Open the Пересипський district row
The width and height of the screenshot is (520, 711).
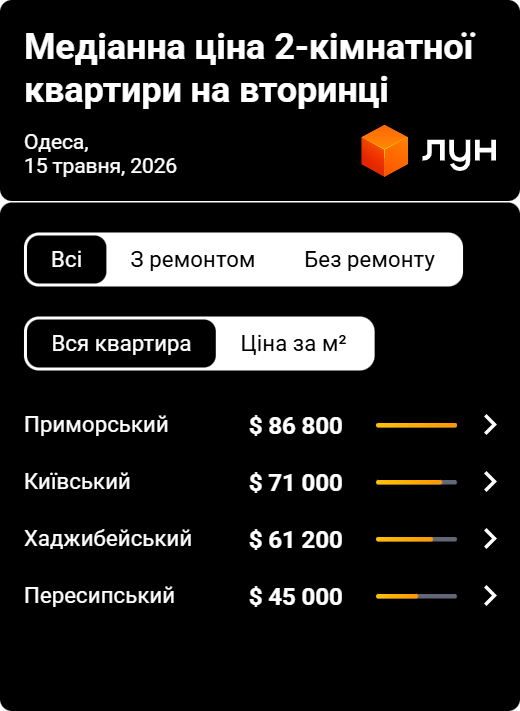coord(261,595)
